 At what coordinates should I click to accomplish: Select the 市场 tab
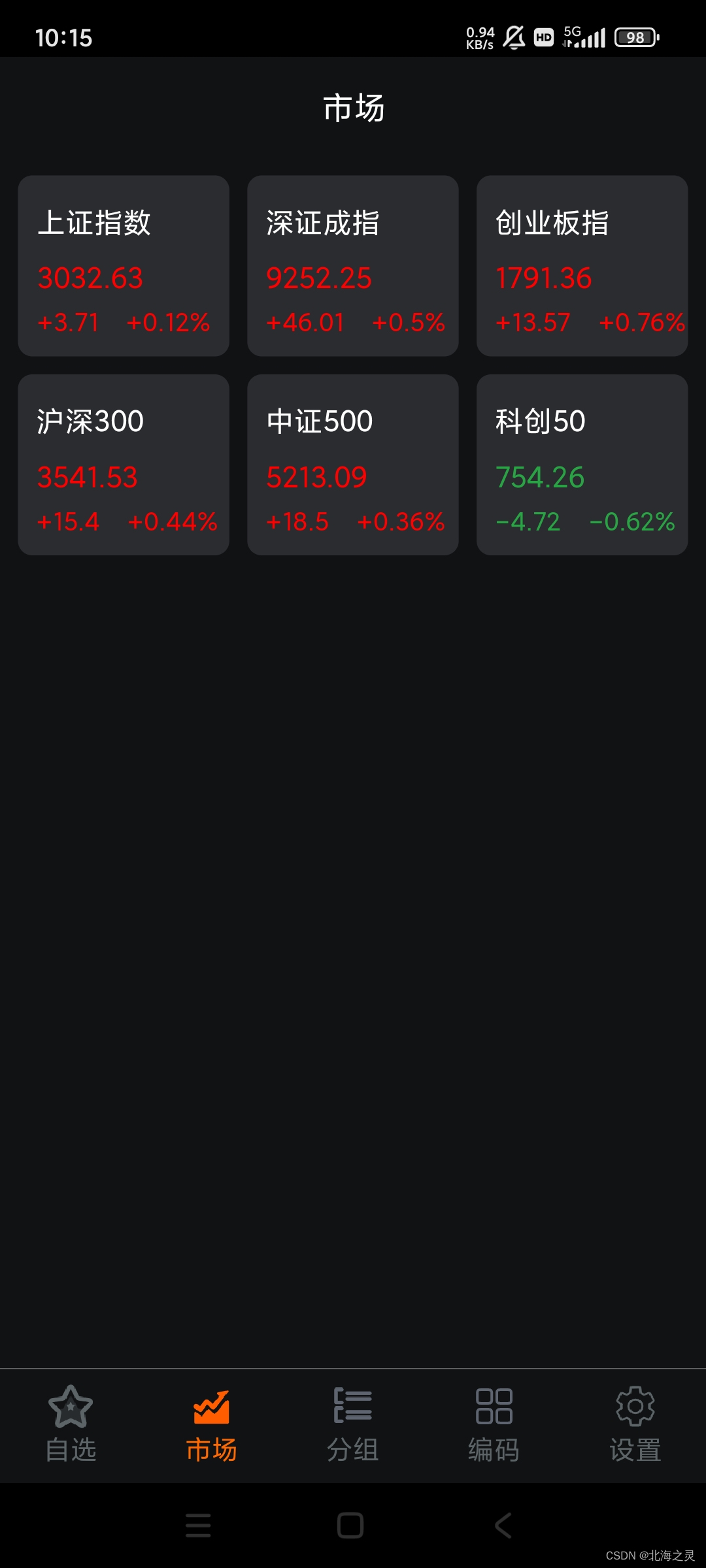(x=212, y=1424)
